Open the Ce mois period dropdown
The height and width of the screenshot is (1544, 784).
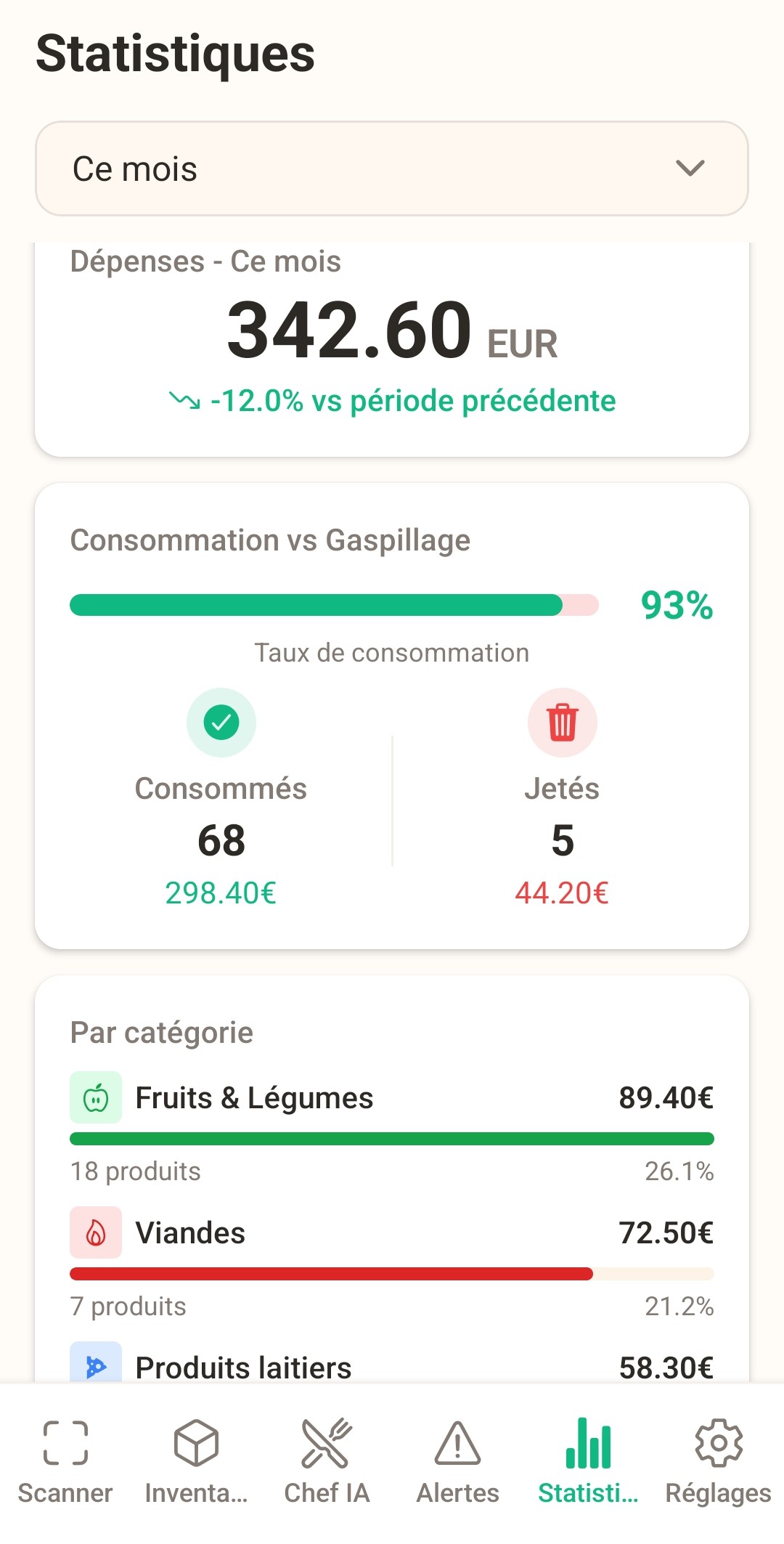tap(392, 168)
